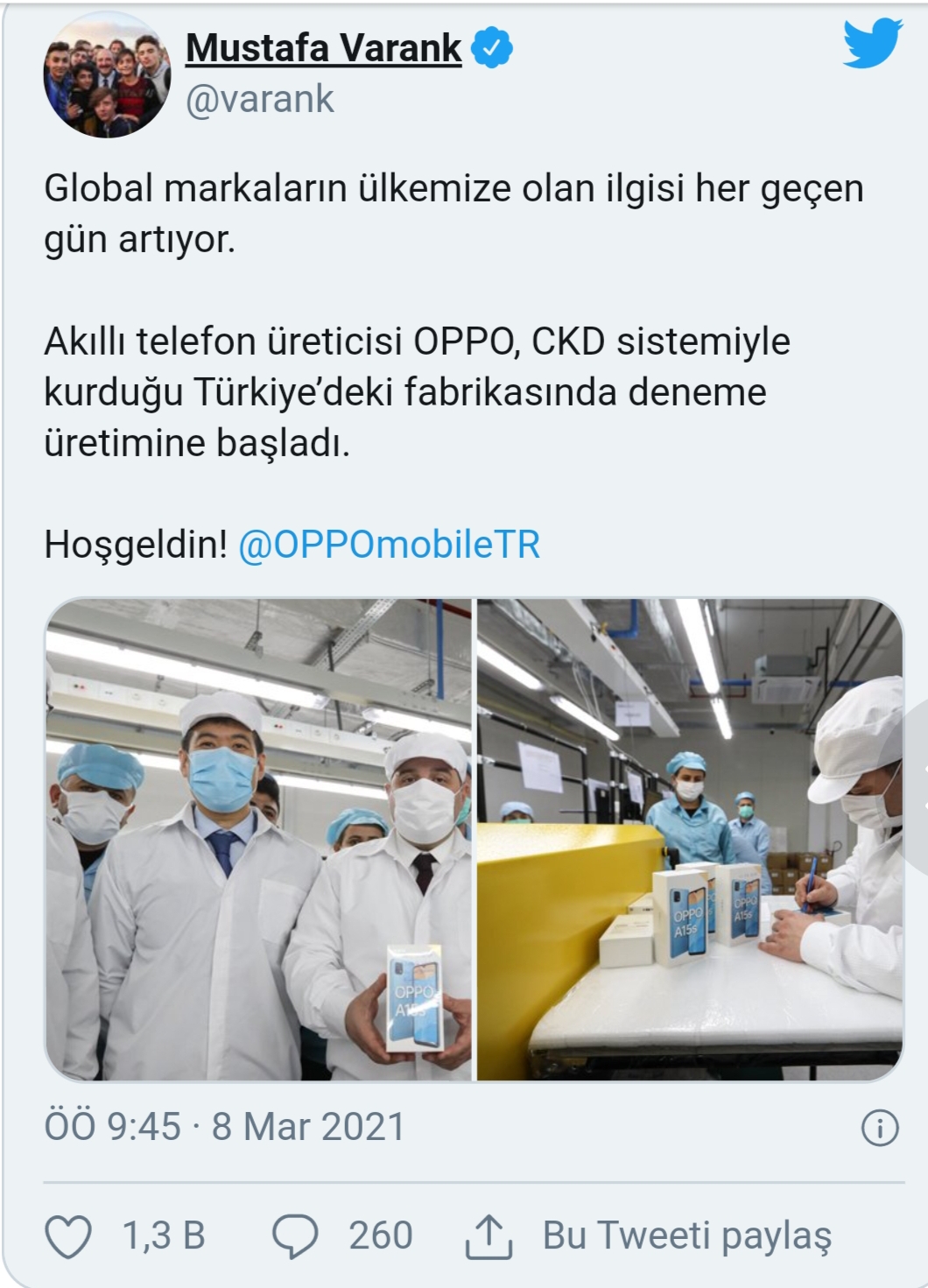This screenshot has height=1288, width=928.
Task: Open Mustafa Varank's profile name link
Action: (x=323, y=48)
